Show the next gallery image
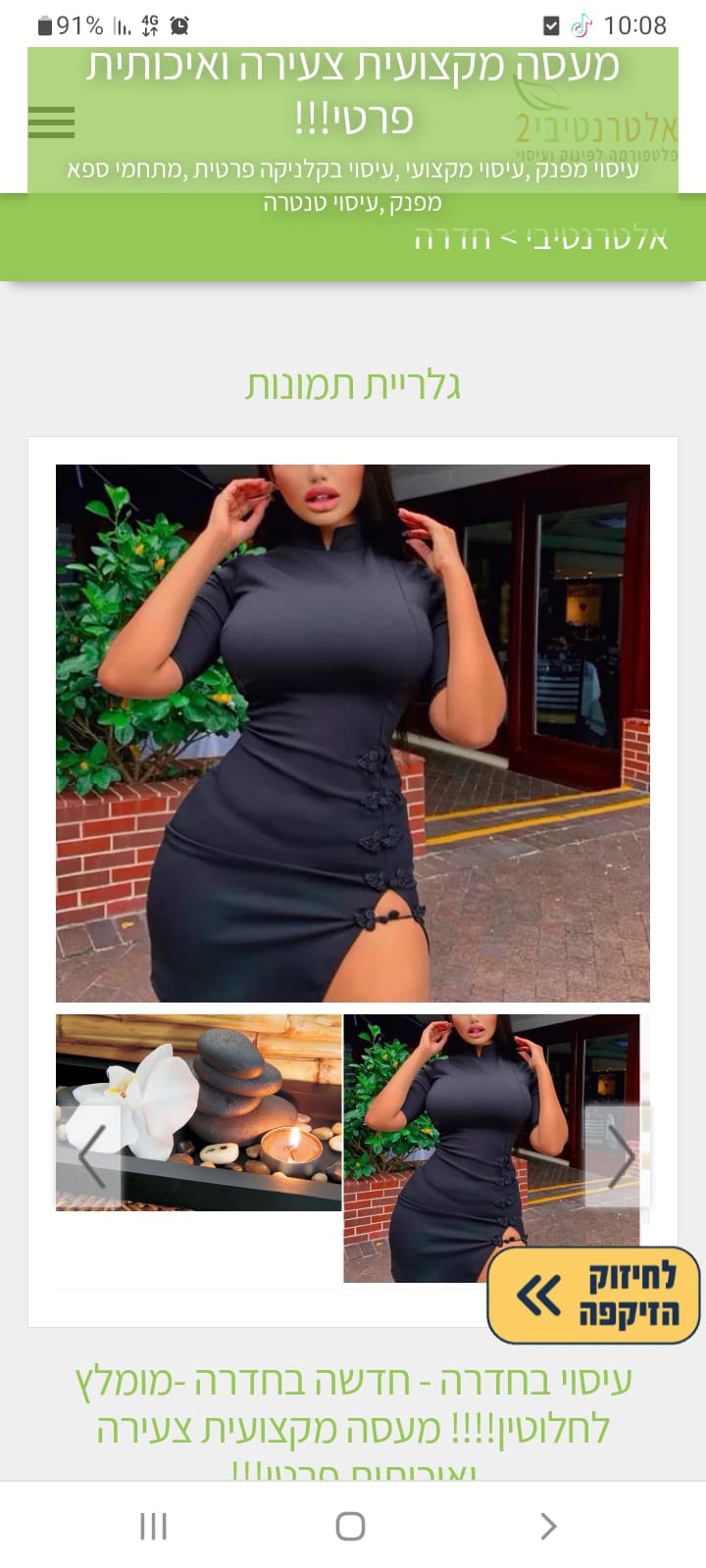The width and height of the screenshot is (706, 1568). [x=618, y=1156]
